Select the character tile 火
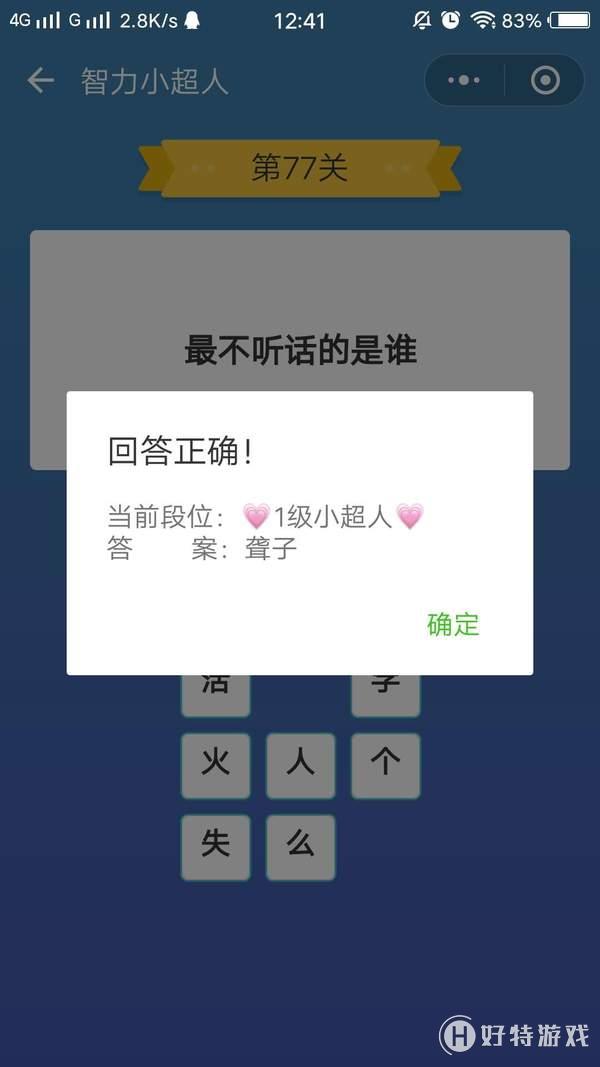The height and width of the screenshot is (1067, 600). click(215, 765)
